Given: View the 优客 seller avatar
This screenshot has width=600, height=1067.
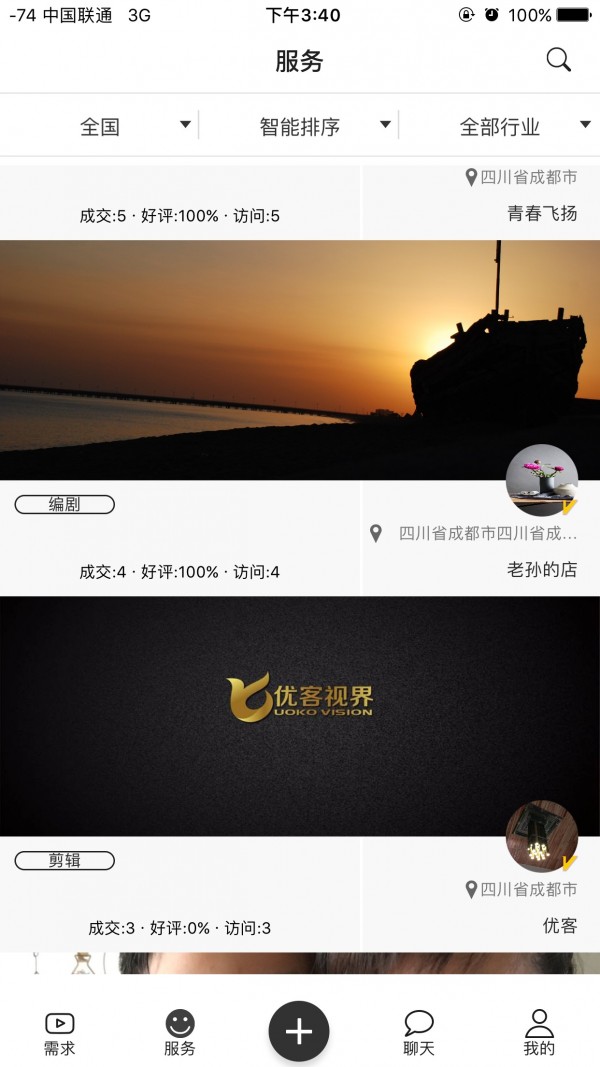Looking at the screenshot, I should tap(542, 836).
